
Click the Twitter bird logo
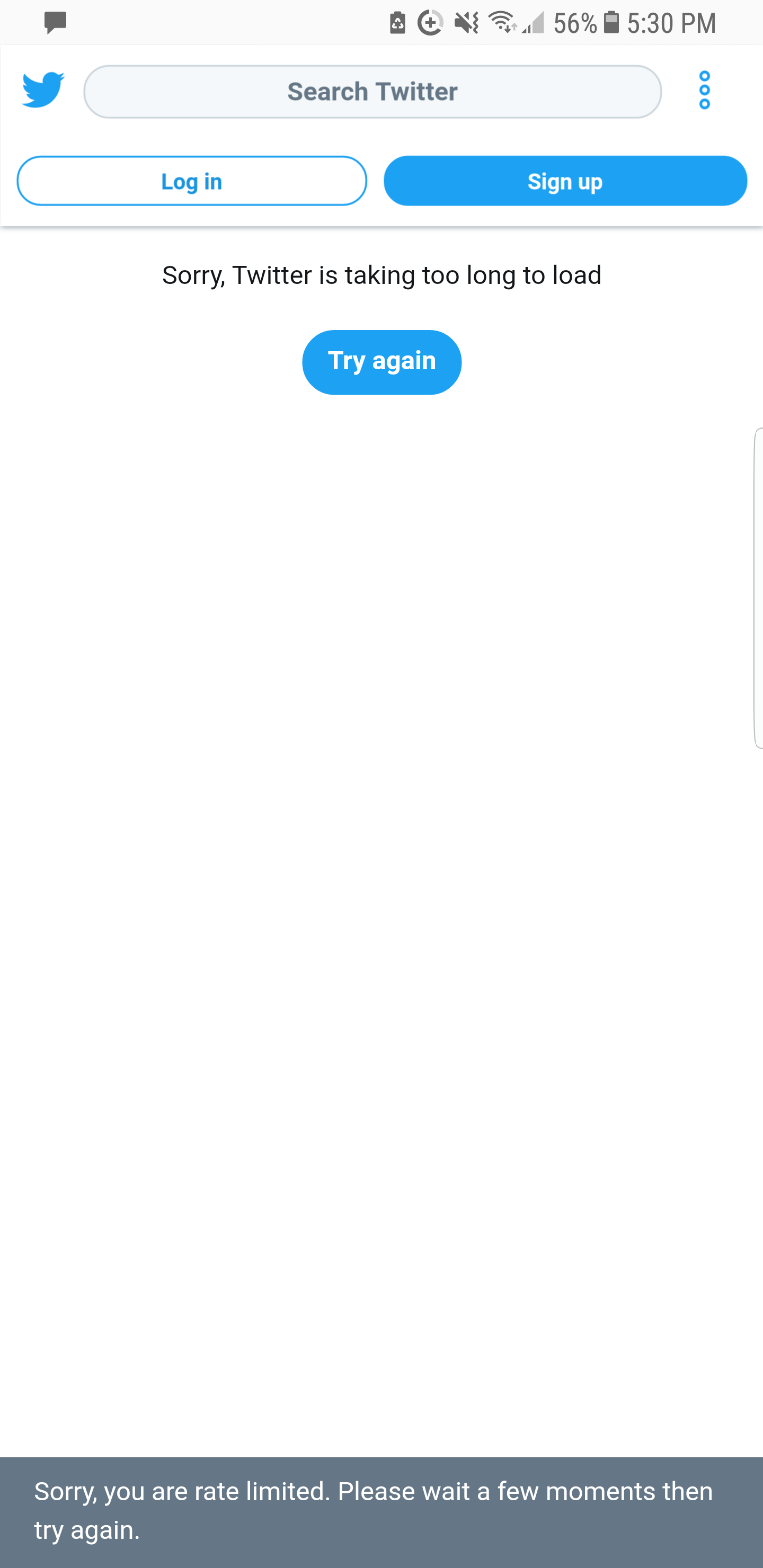tap(41, 91)
